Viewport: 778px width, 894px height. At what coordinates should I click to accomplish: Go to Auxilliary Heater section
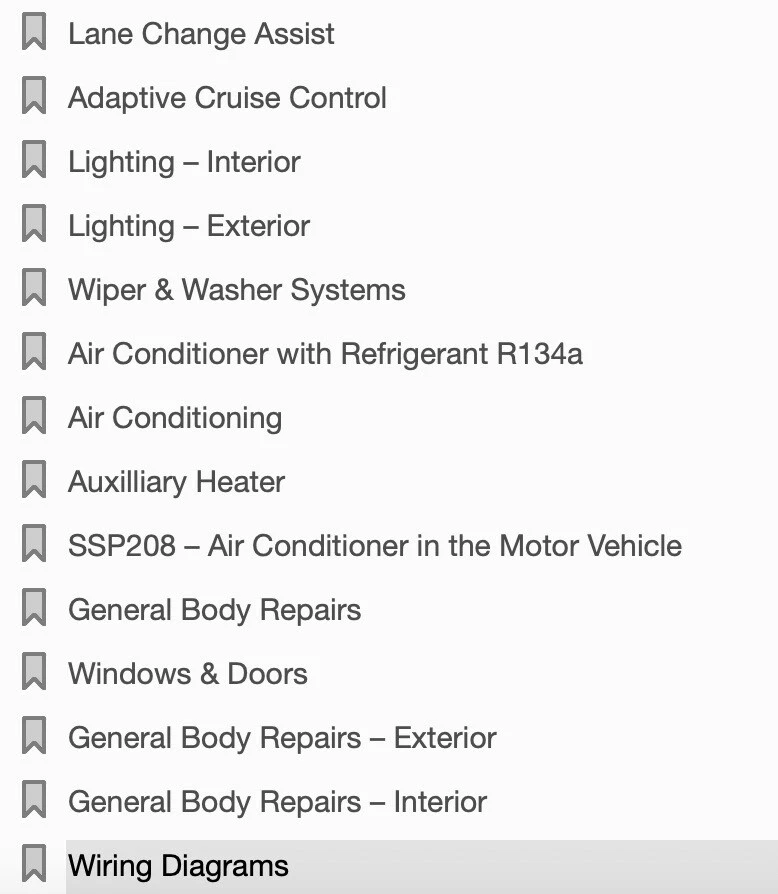click(176, 482)
